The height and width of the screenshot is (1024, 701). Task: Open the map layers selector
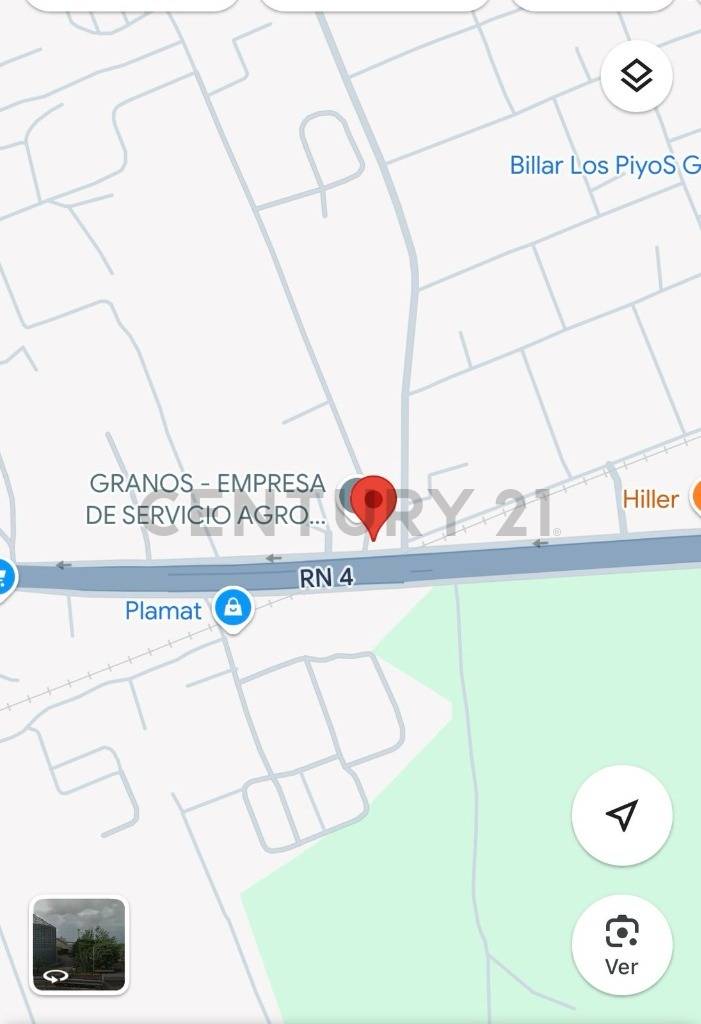[x=636, y=76]
